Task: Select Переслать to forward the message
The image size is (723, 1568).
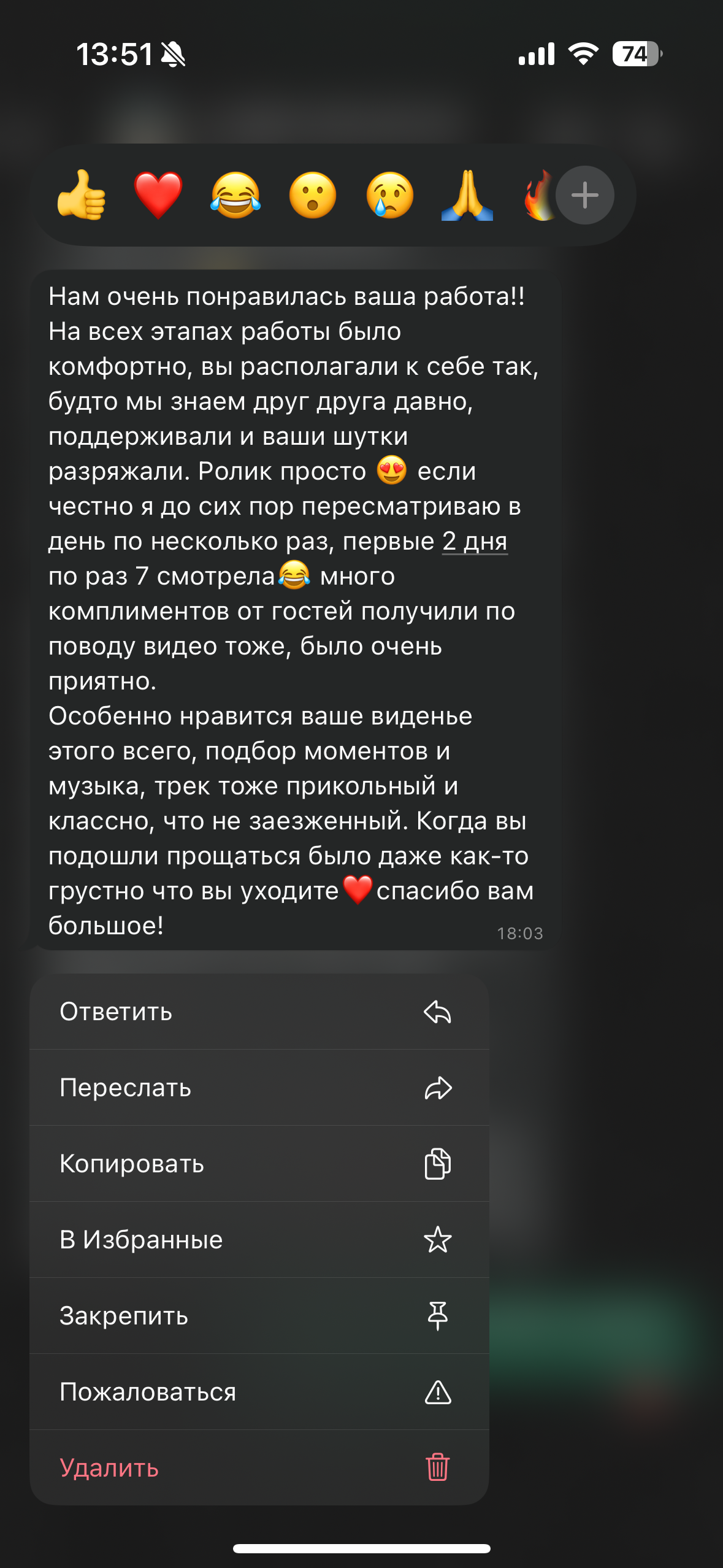Action: pos(259,1088)
